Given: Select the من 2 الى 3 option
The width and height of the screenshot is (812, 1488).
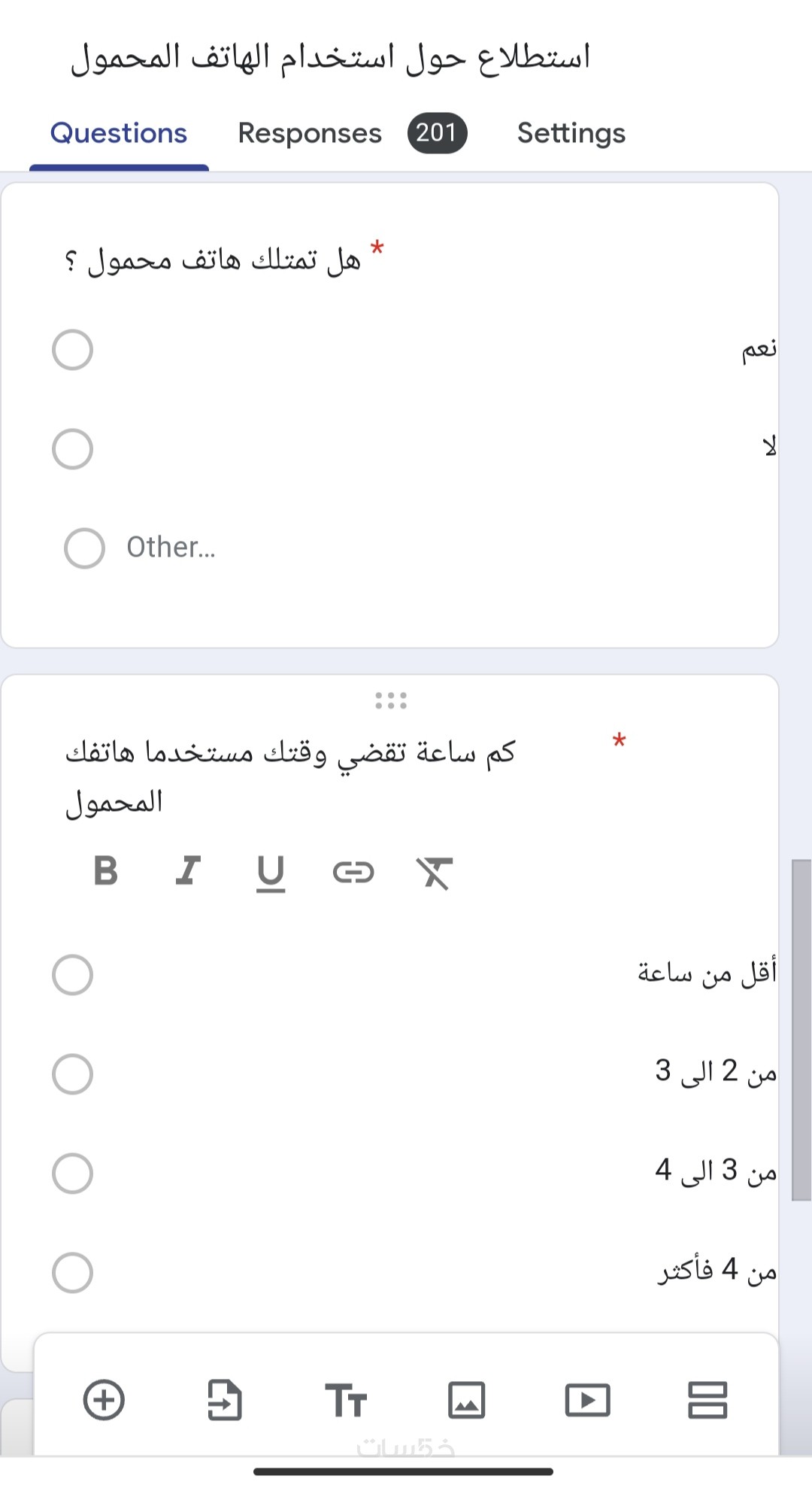Looking at the screenshot, I should pos(73,1073).
